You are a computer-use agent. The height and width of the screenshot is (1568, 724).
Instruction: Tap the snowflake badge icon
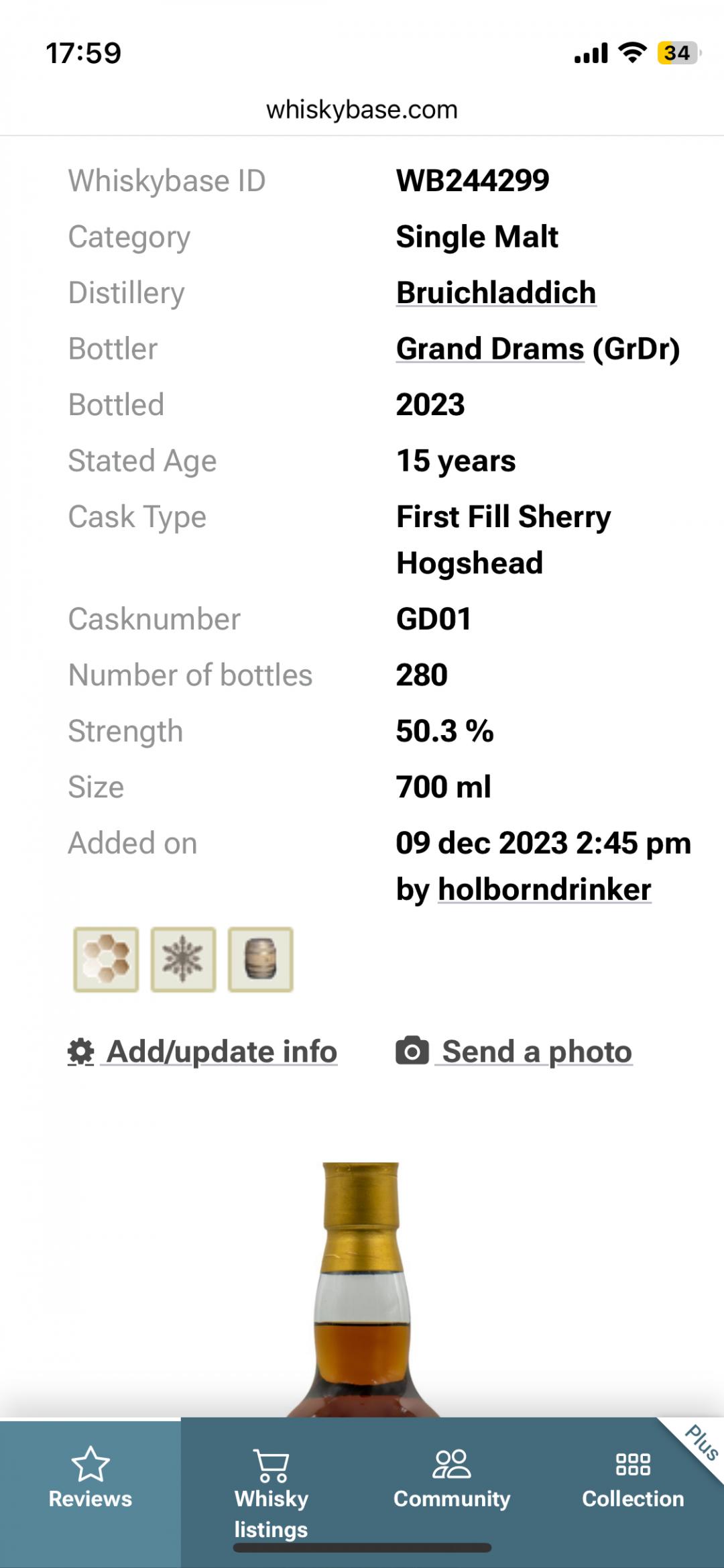tap(183, 960)
